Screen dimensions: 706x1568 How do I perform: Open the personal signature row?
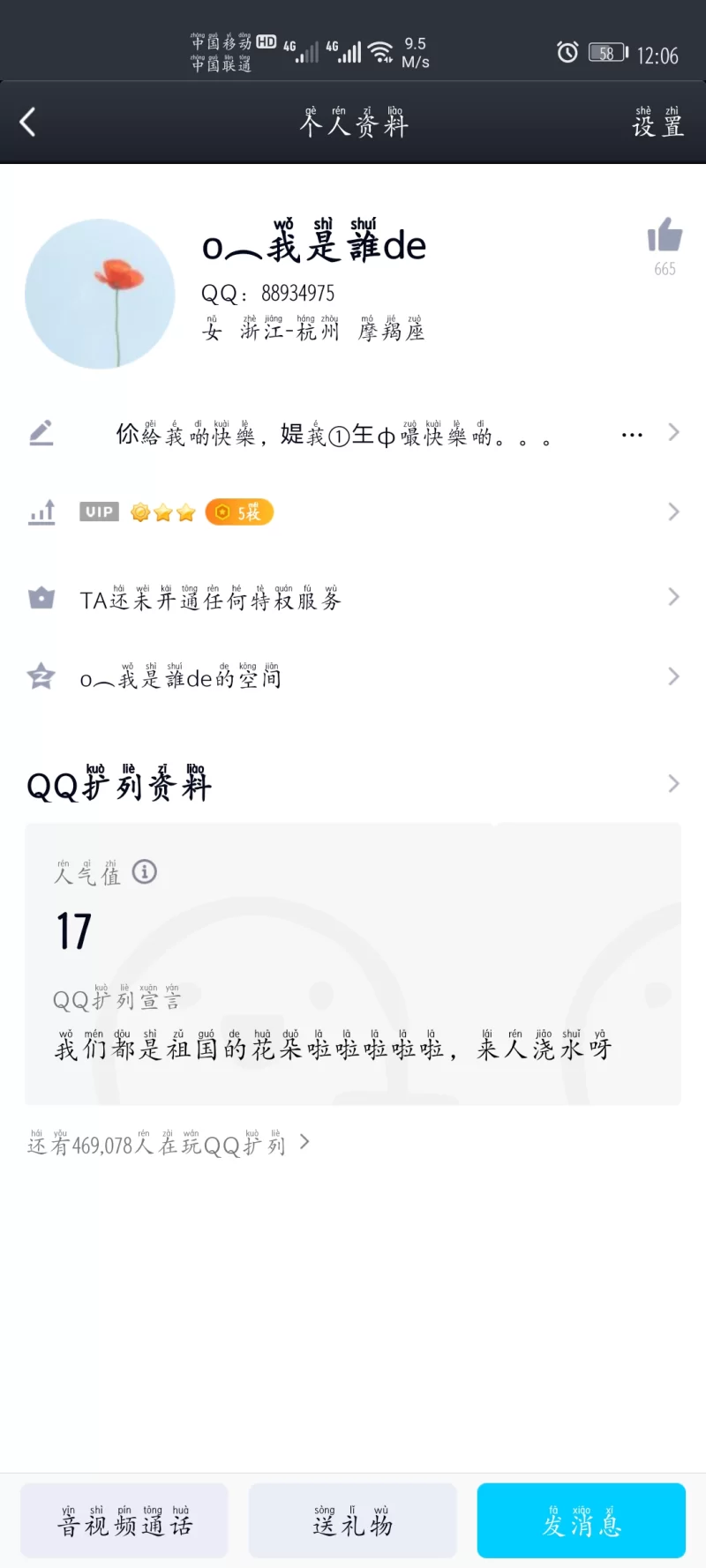click(353, 434)
